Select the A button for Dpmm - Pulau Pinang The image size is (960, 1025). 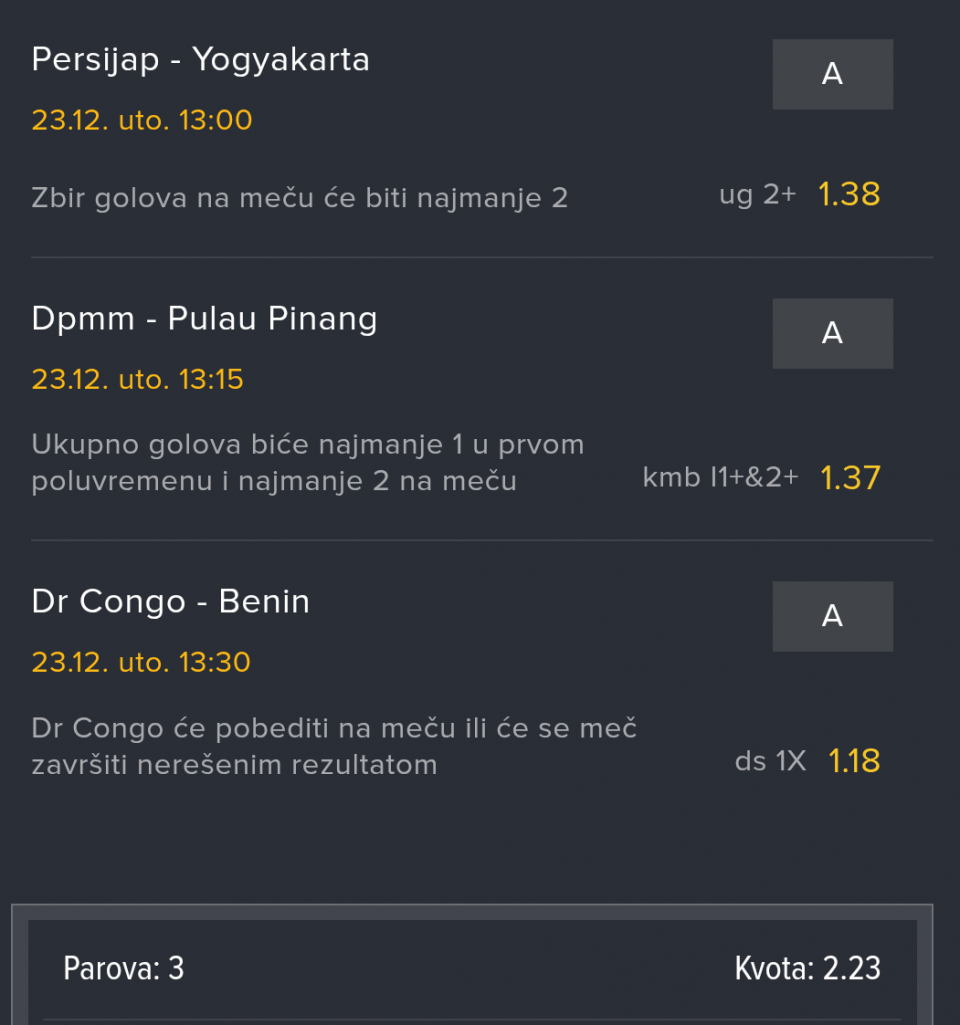832,334
